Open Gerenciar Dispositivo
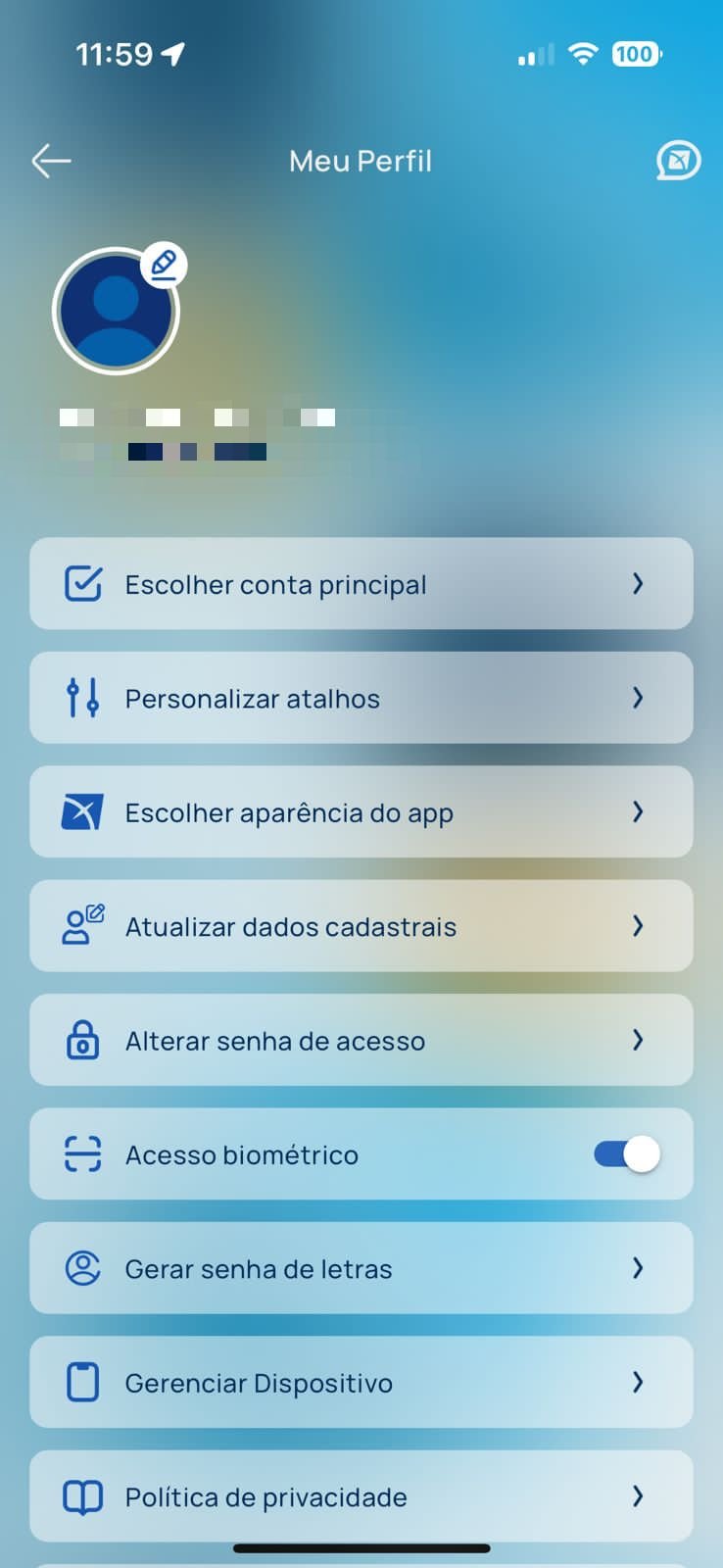 pyautogui.click(x=361, y=1382)
